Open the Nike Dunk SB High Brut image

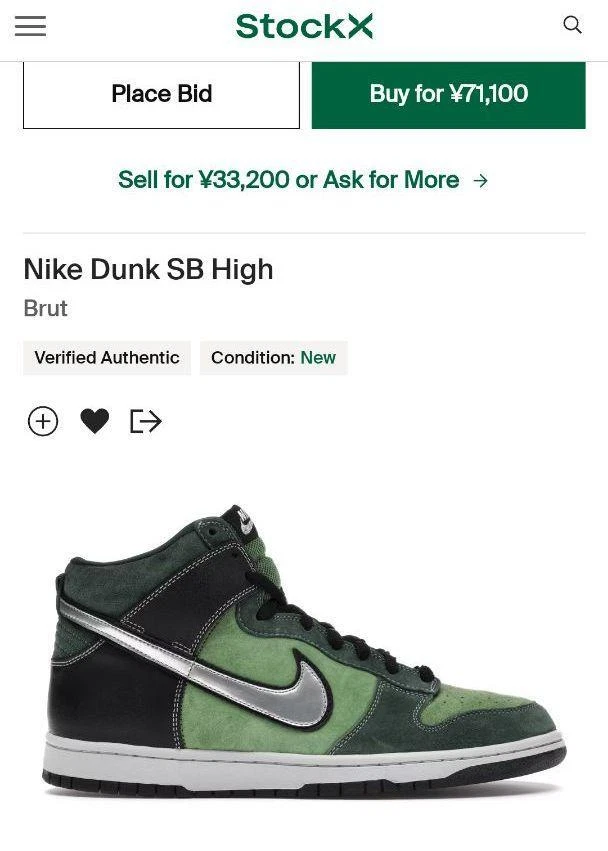click(x=305, y=655)
